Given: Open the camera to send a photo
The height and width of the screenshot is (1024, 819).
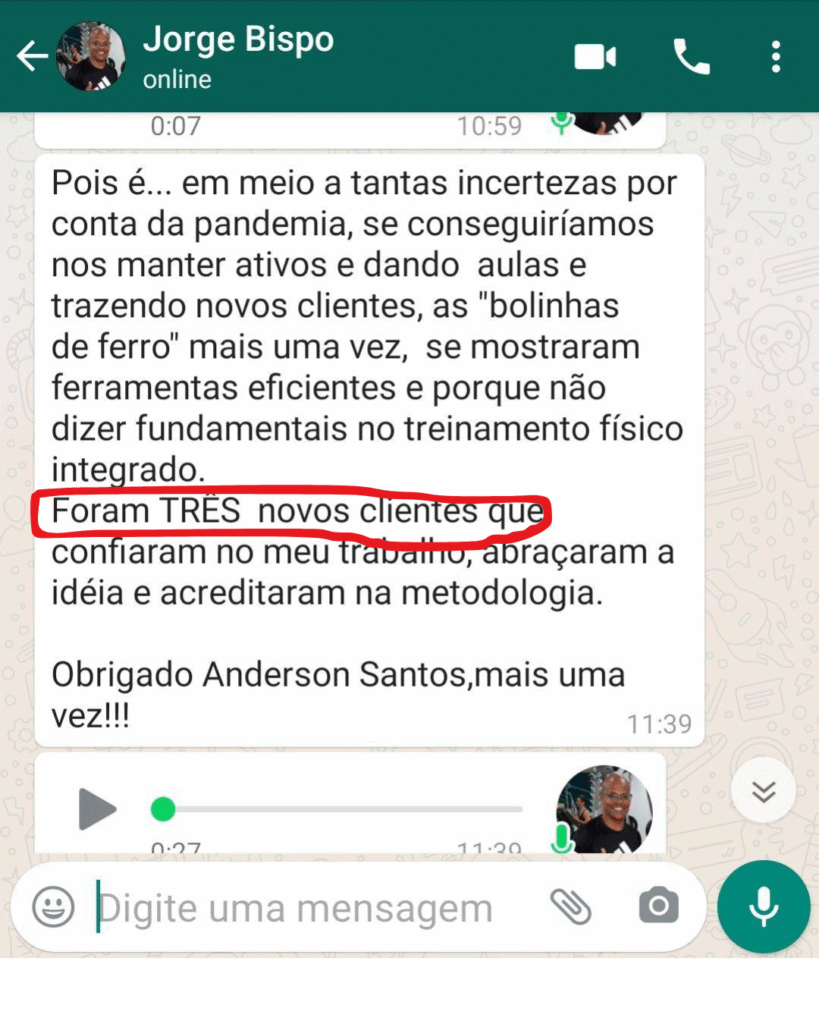Looking at the screenshot, I should (658, 907).
